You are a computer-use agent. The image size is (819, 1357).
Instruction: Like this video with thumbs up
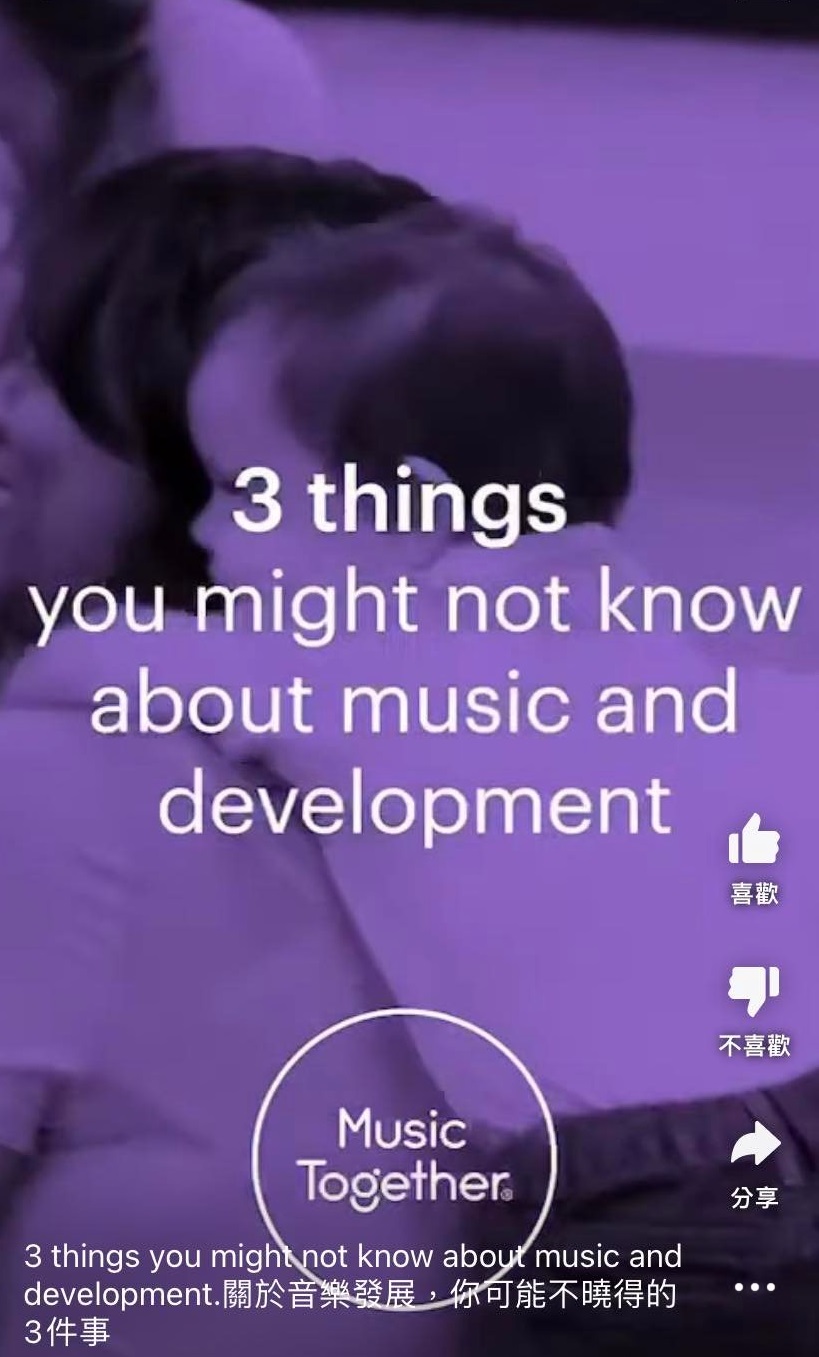(x=754, y=841)
